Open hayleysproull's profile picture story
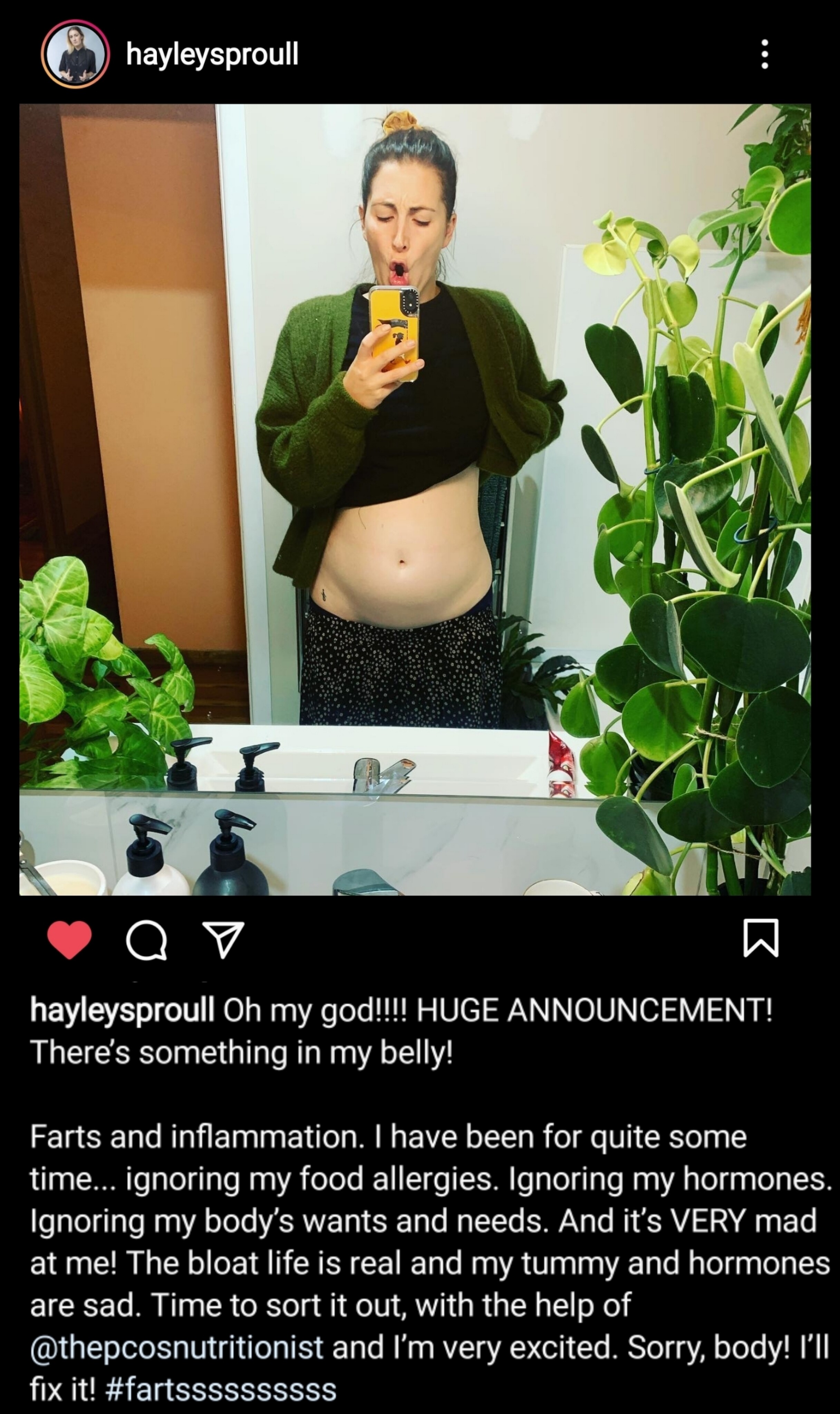The image size is (840, 1414). [x=75, y=55]
